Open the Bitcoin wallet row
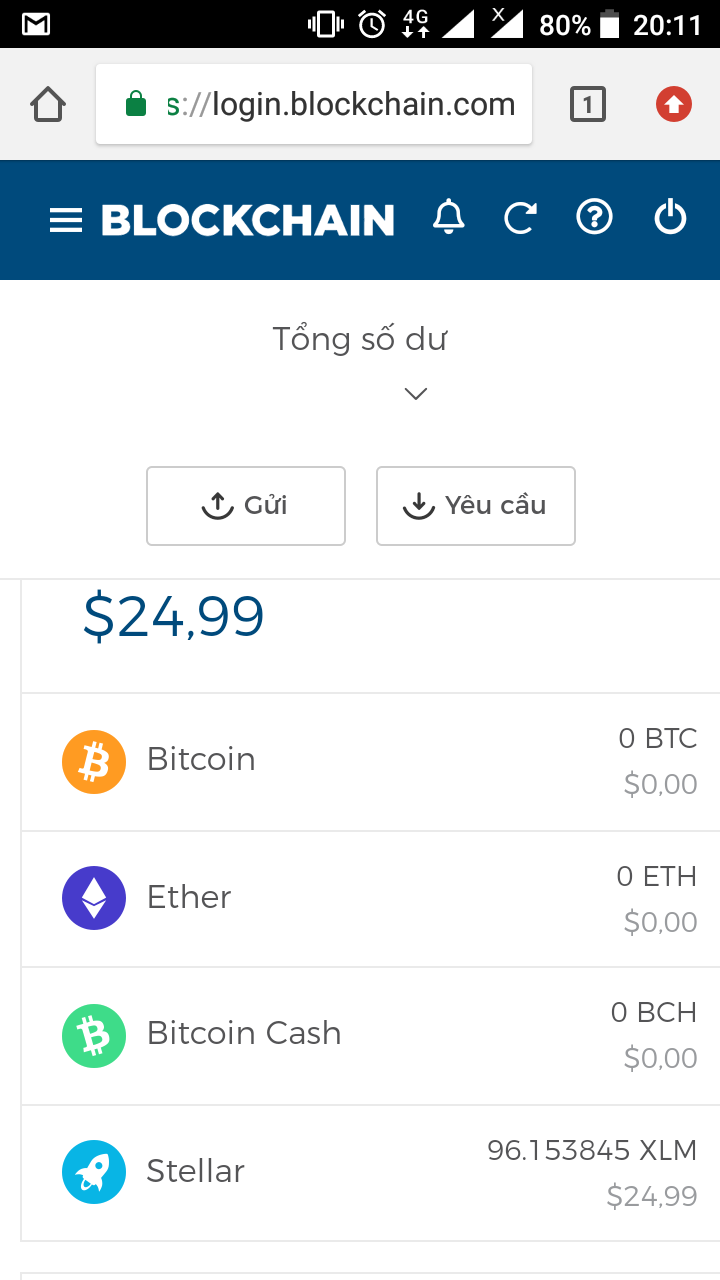This screenshot has width=720, height=1280. (370, 761)
